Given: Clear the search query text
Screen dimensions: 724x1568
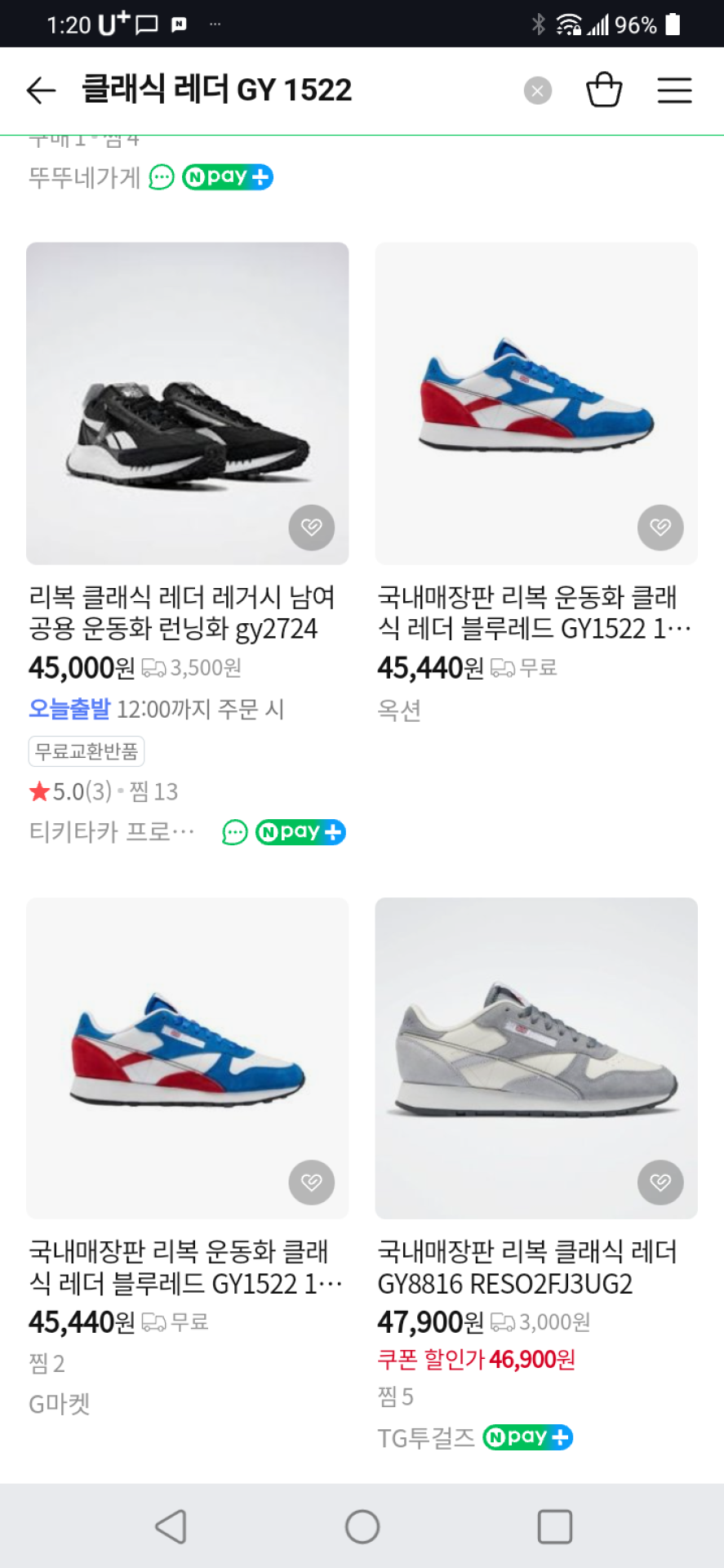Looking at the screenshot, I should point(537,91).
